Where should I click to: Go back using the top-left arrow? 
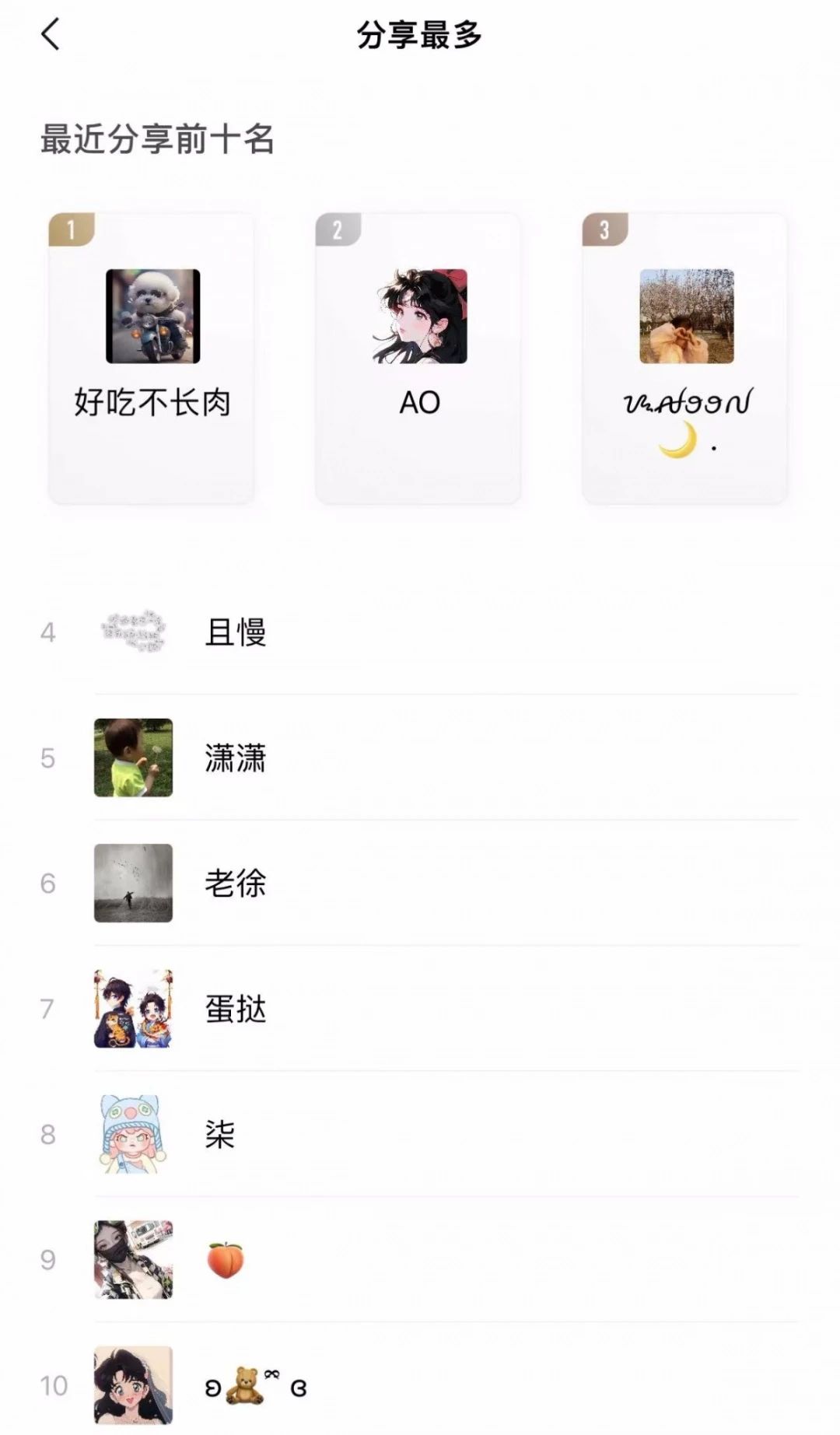point(51,35)
